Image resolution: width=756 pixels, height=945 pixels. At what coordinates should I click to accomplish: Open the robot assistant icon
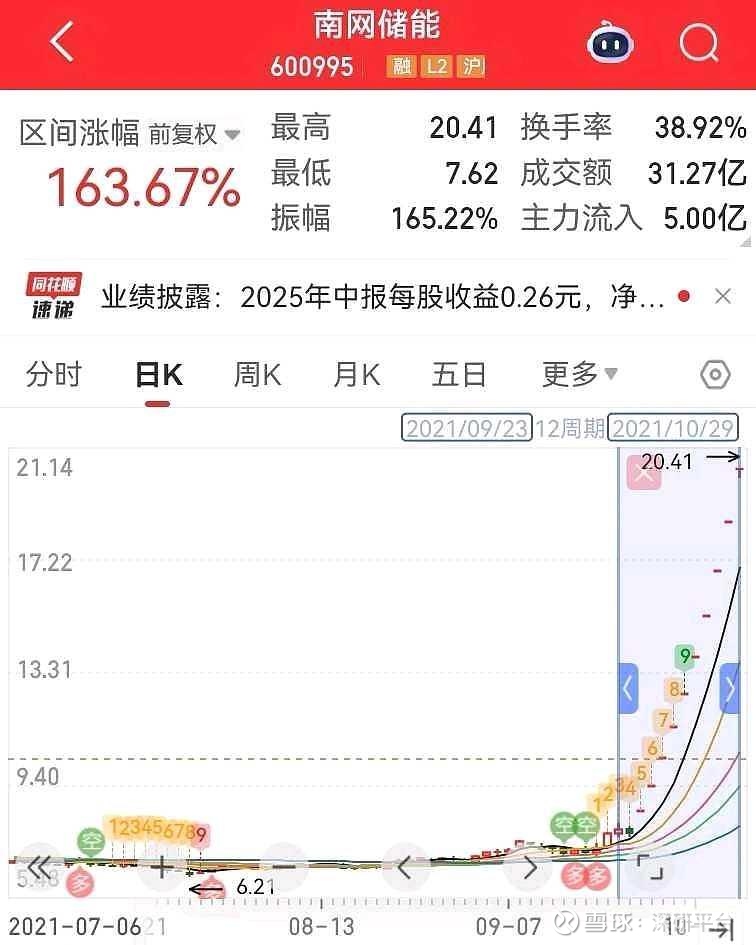tap(610, 43)
